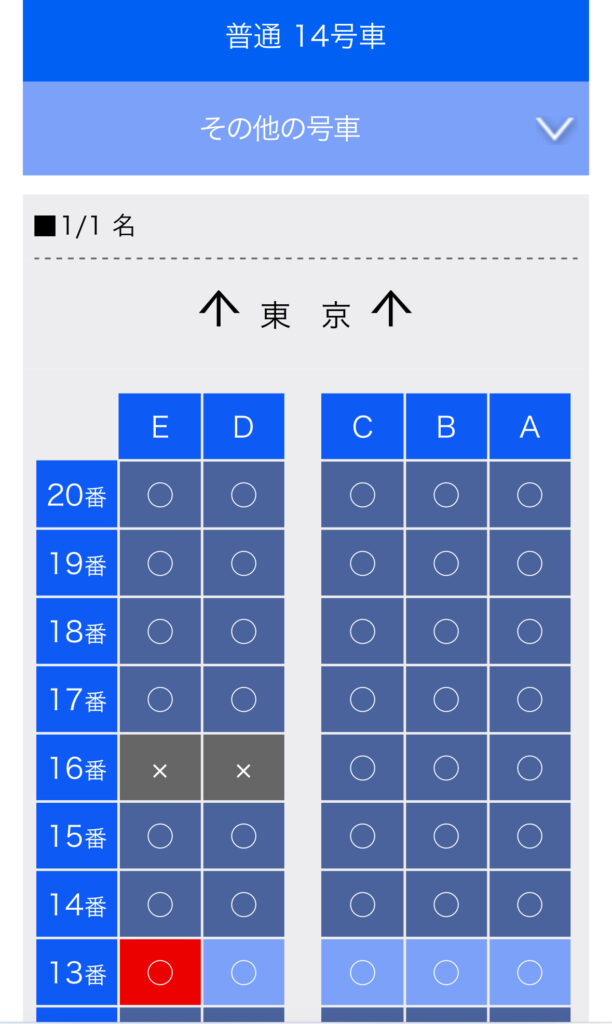Choose seat 18番 B
Viewport: 612px width, 1024px height.
click(446, 632)
